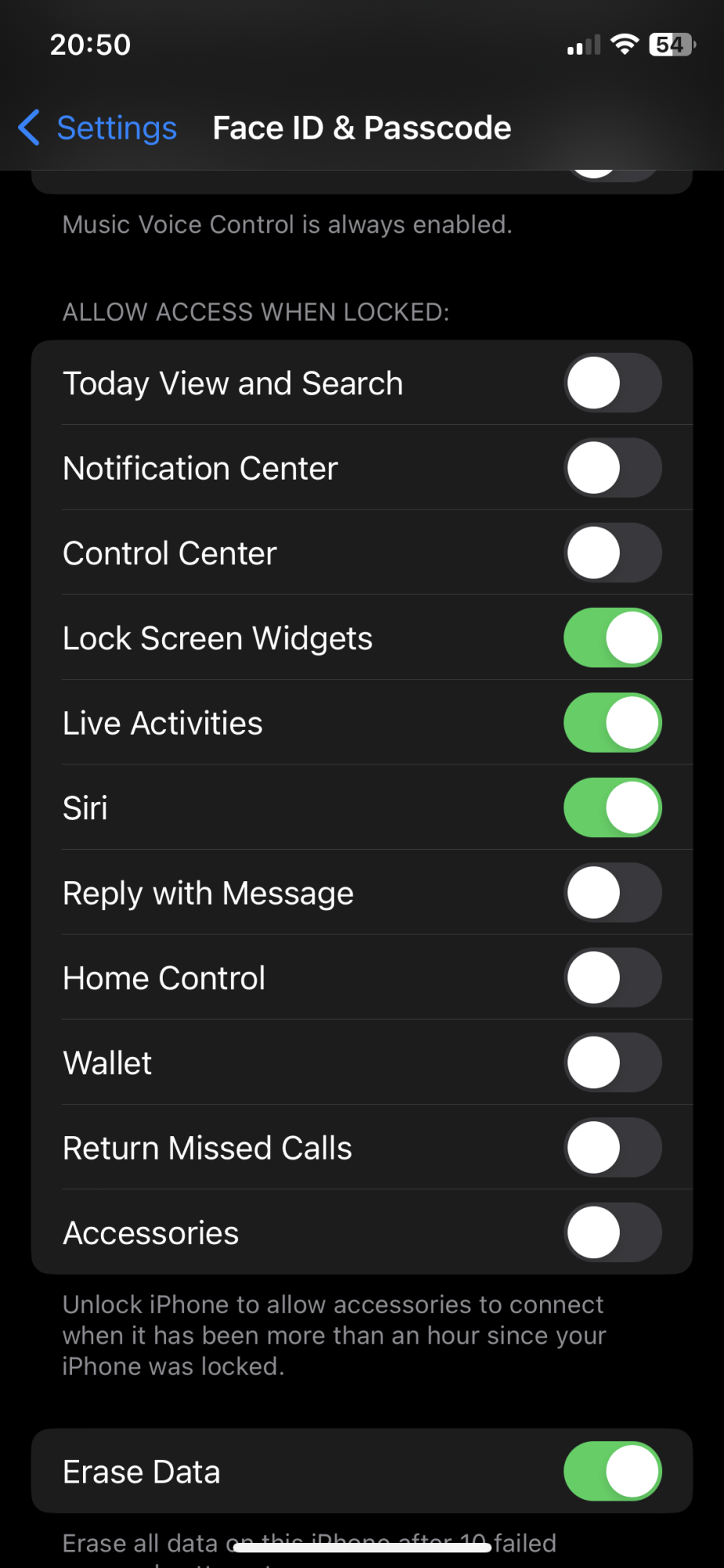Enable Today View and Search toggle
Image resolution: width=724 pixels, height=1568 pixels.
point(612,383)
